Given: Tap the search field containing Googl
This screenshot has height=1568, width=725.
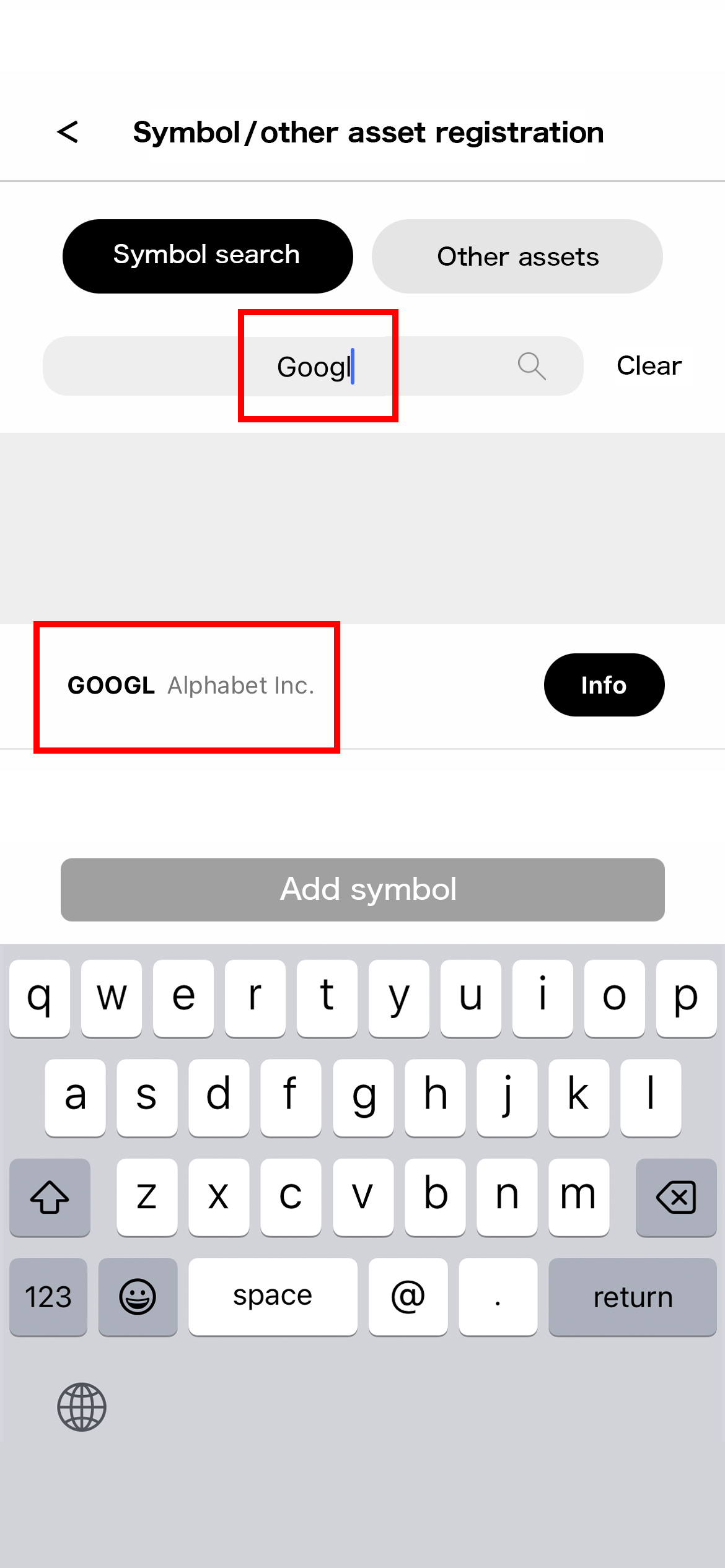Looking at the screenshot, I should [313, 366].
